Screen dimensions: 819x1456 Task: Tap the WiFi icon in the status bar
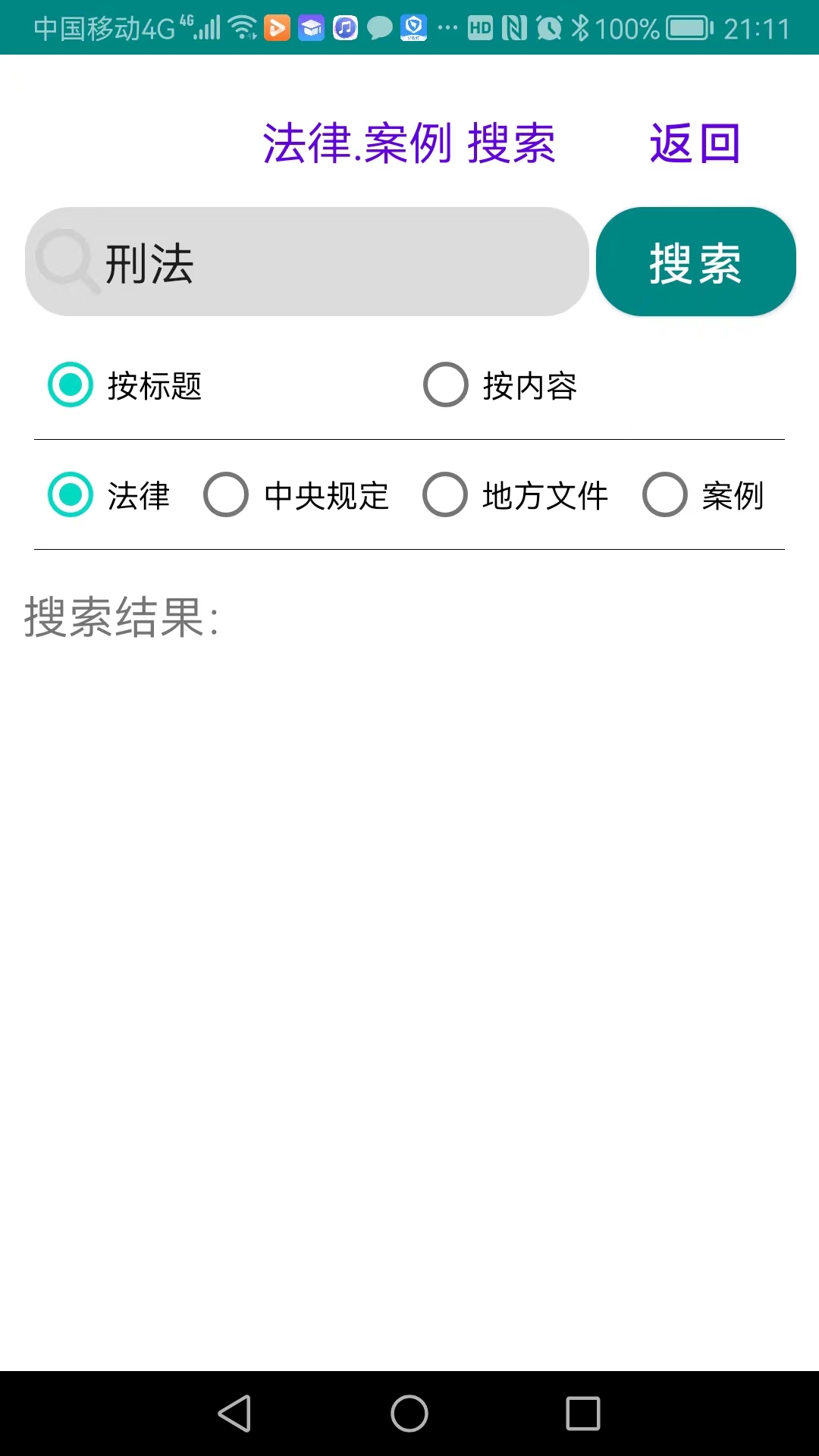tap(241, 27)
